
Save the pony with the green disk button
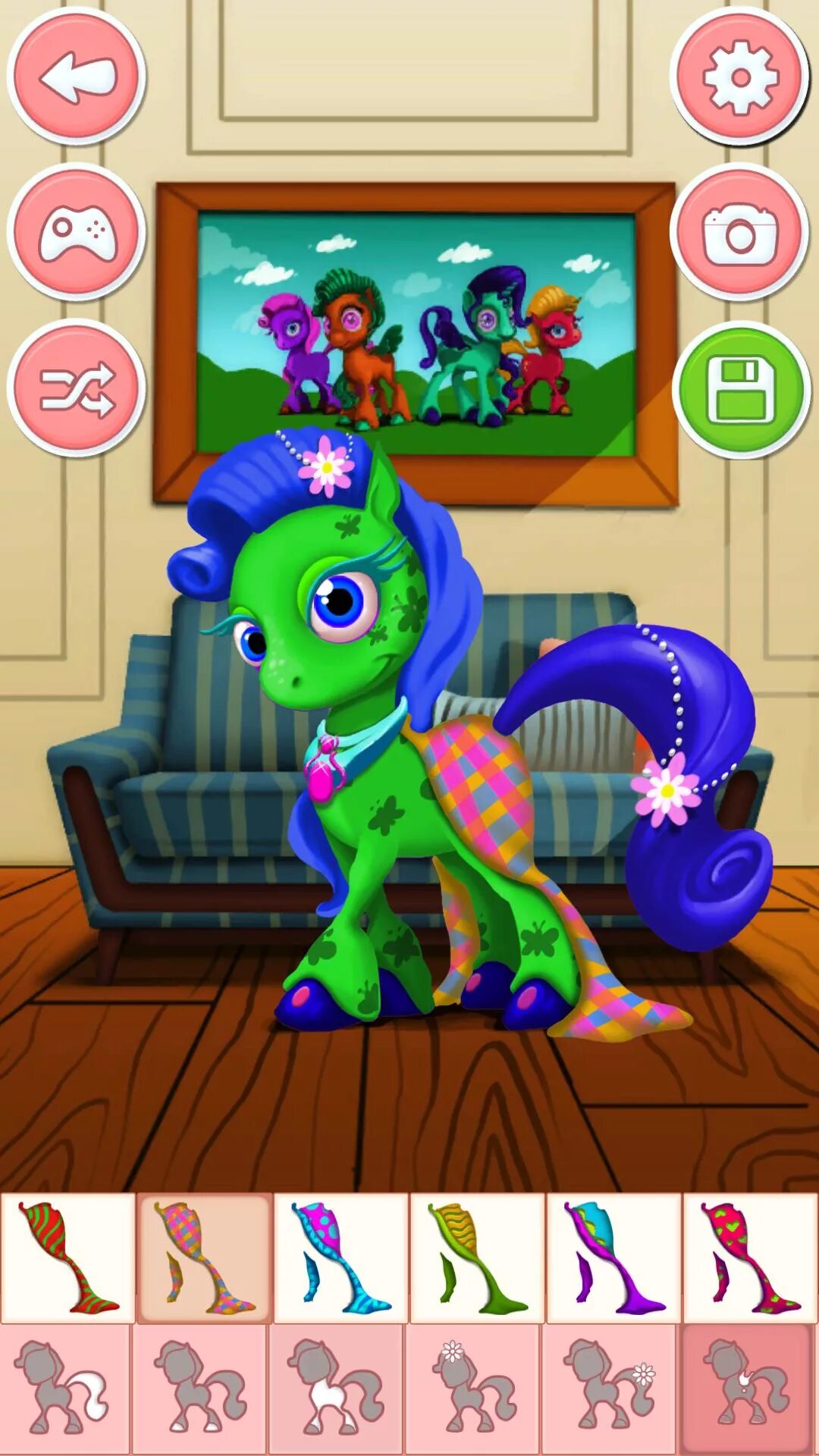point(740,390)
